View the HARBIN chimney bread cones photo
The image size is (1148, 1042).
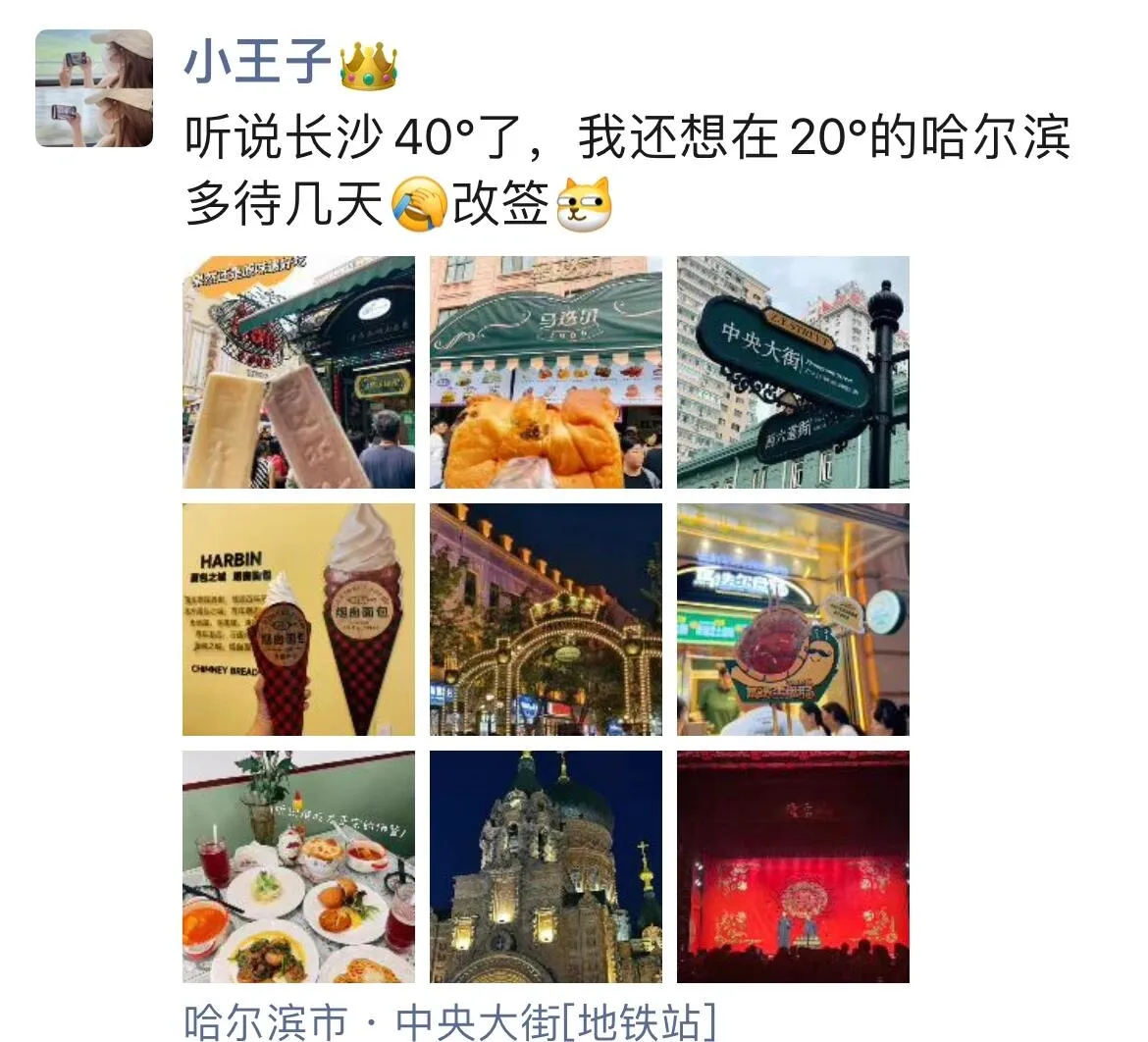click(x=298, y=619)
